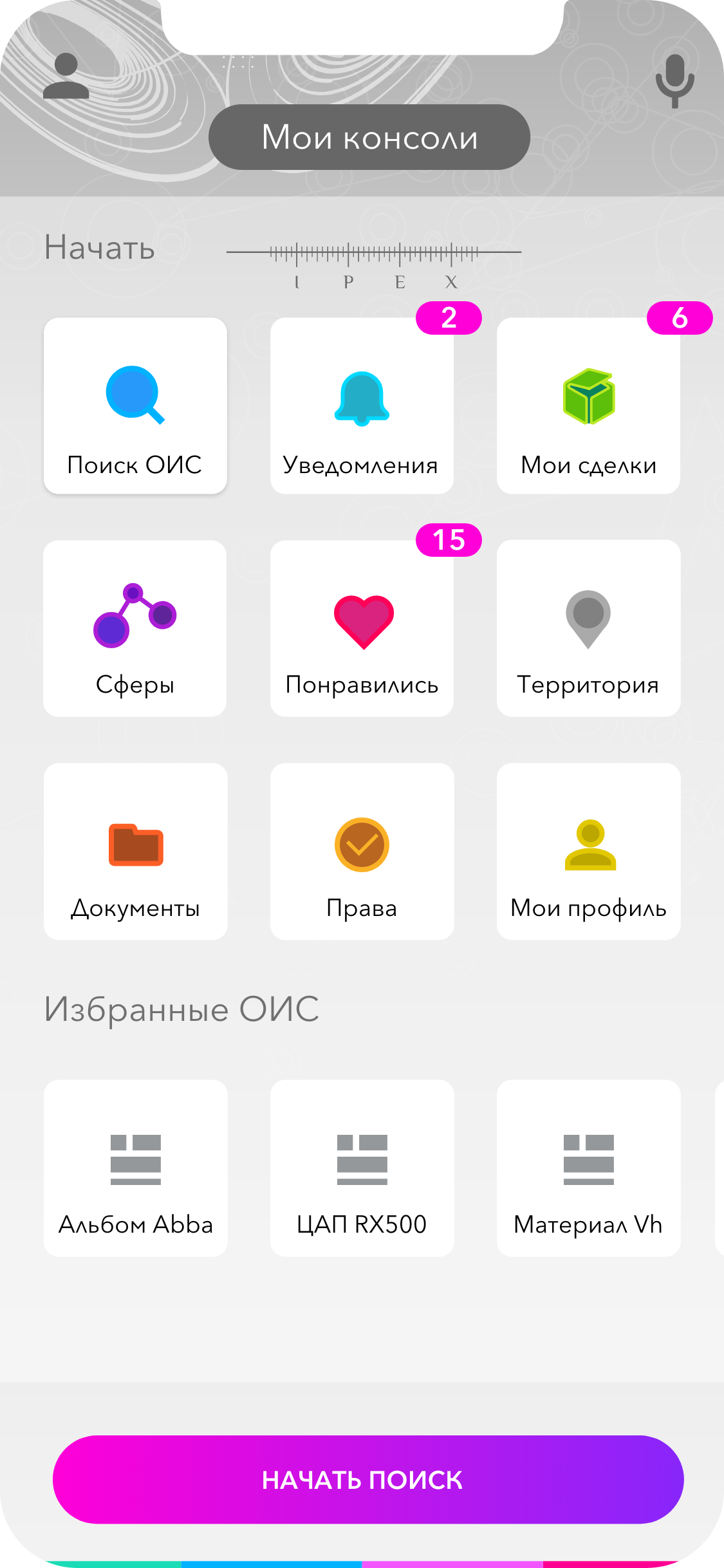Open the Мои профиль tile
This screenshot has width=724, height=1568.
tap(588, 852)
